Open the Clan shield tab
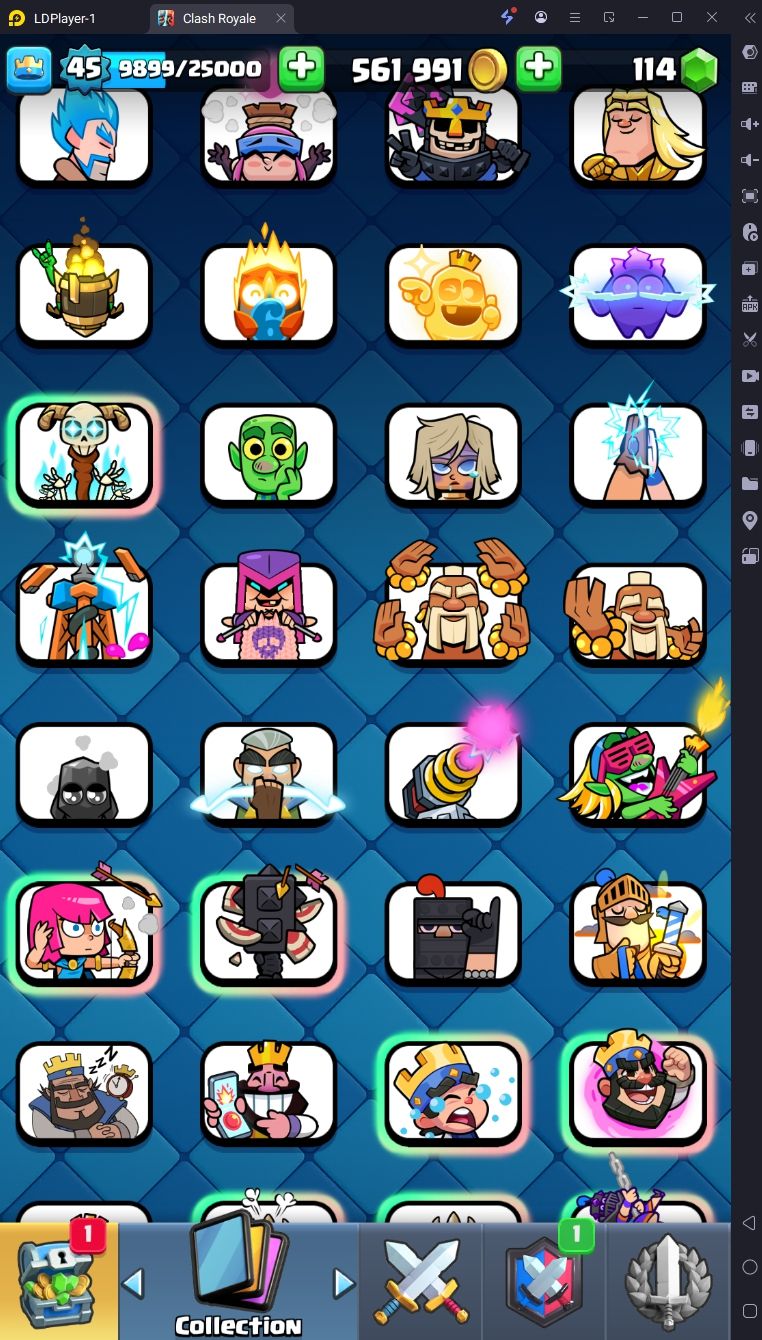This screenshot has height=1340, width=762. [545, 1282]
